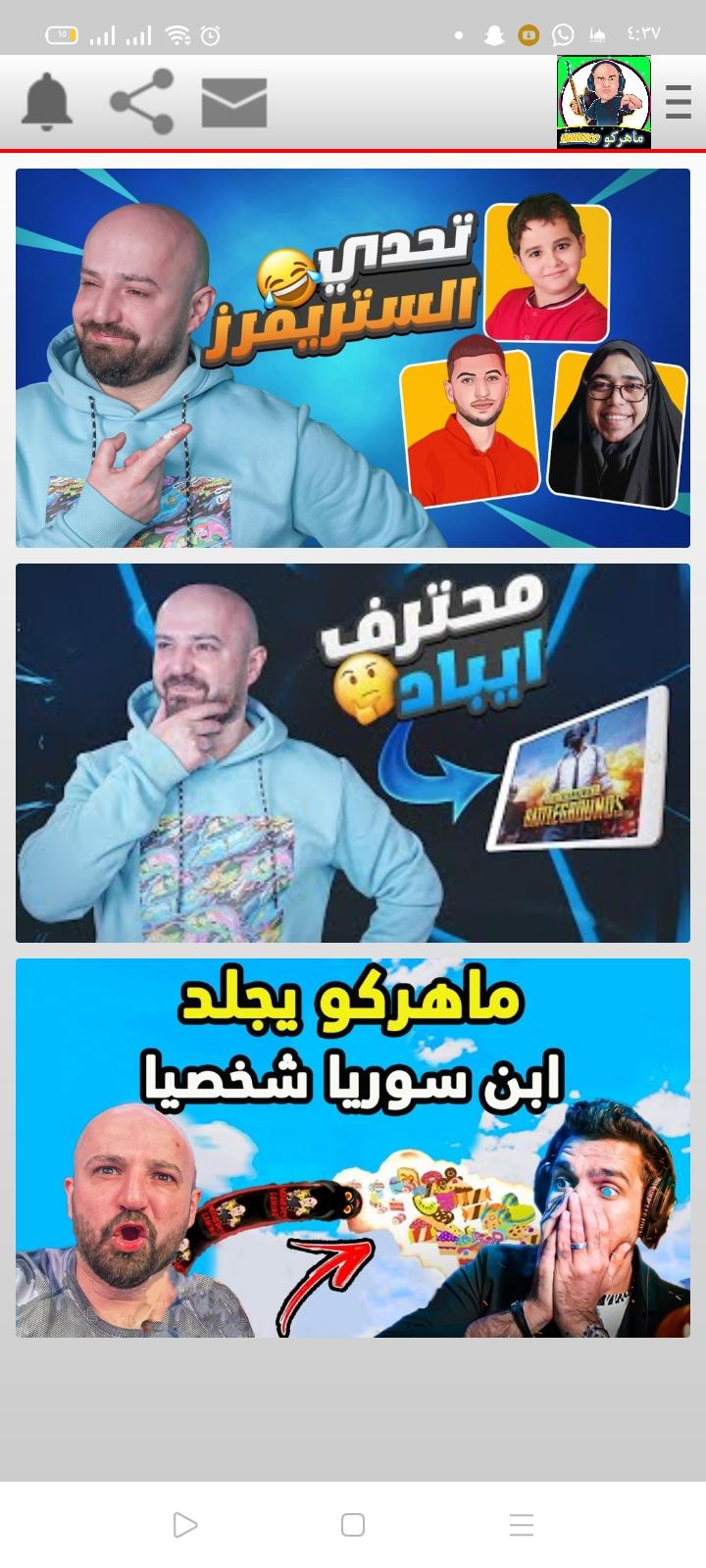Image resolution: width=706 pixels, height=1568 pixels.
Task: Open the محترف ايباد video
Action: pos(353,753)
